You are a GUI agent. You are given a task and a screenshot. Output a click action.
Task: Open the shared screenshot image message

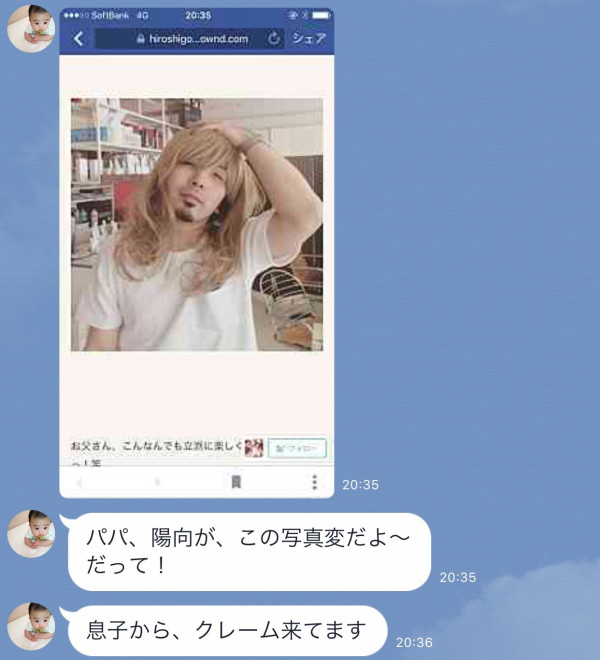click(196, 250)
